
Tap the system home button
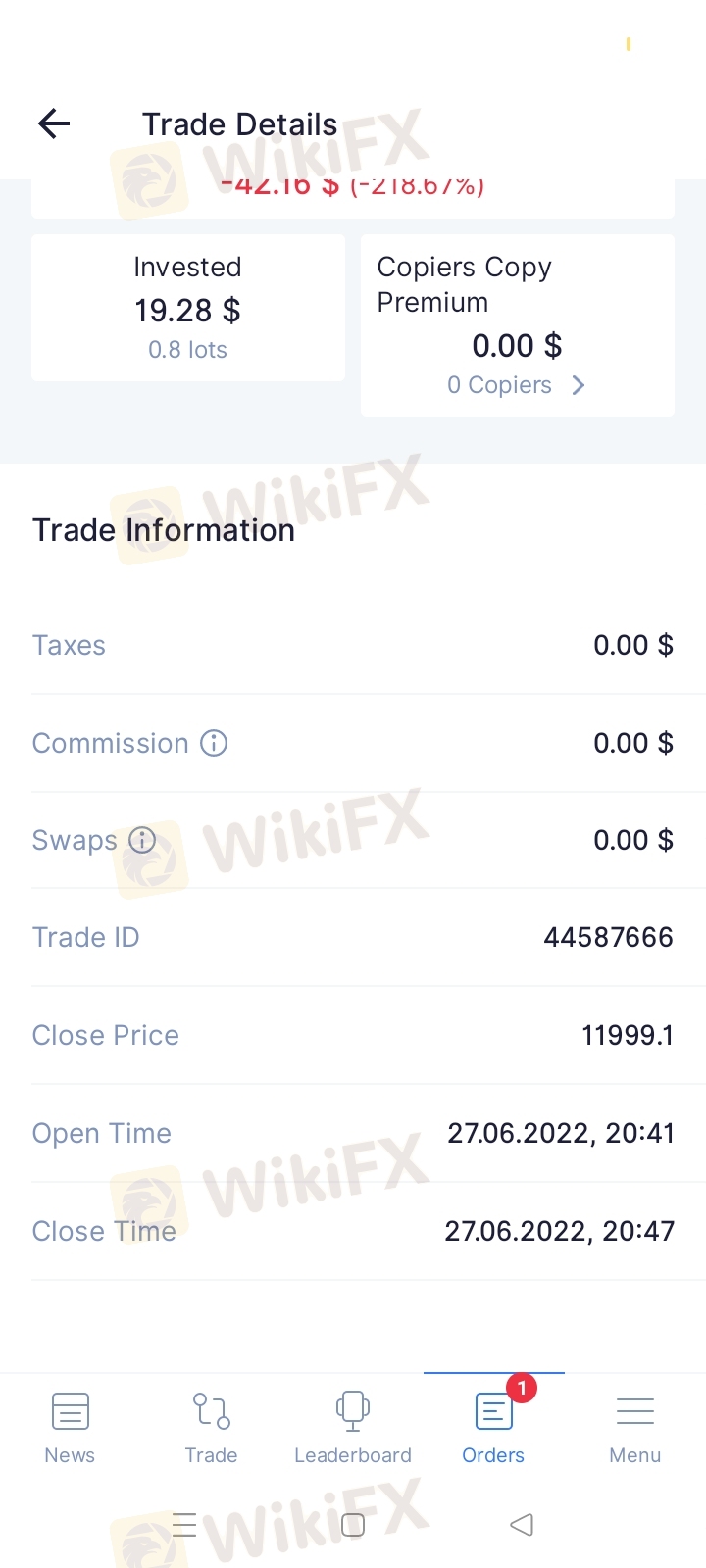(x=353, y=1525)
